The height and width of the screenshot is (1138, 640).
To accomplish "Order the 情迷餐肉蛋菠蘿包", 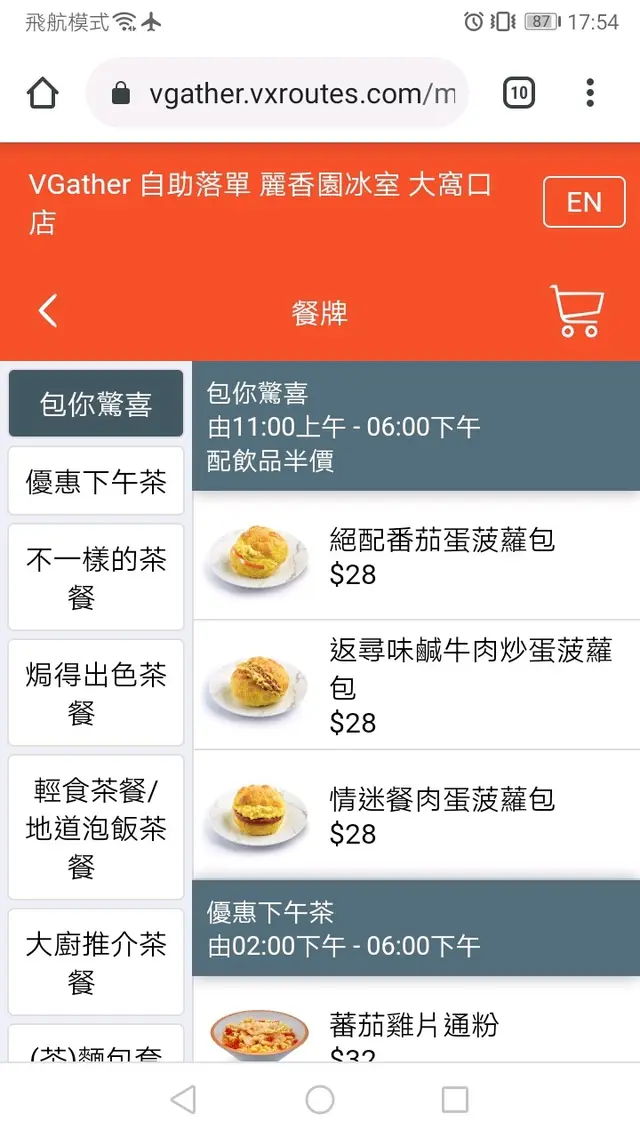I will (x=416, y=815).
